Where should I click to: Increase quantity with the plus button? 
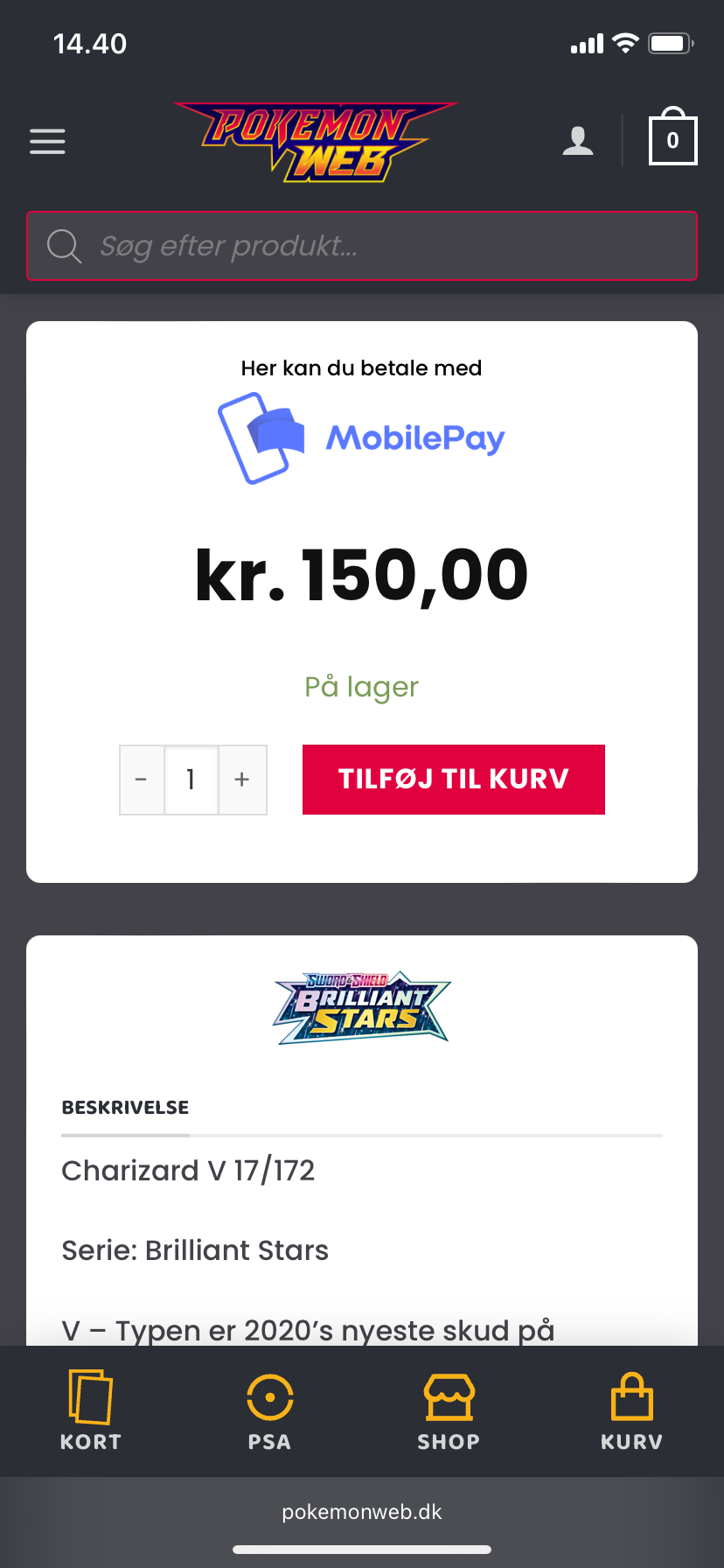pos(242,780)
